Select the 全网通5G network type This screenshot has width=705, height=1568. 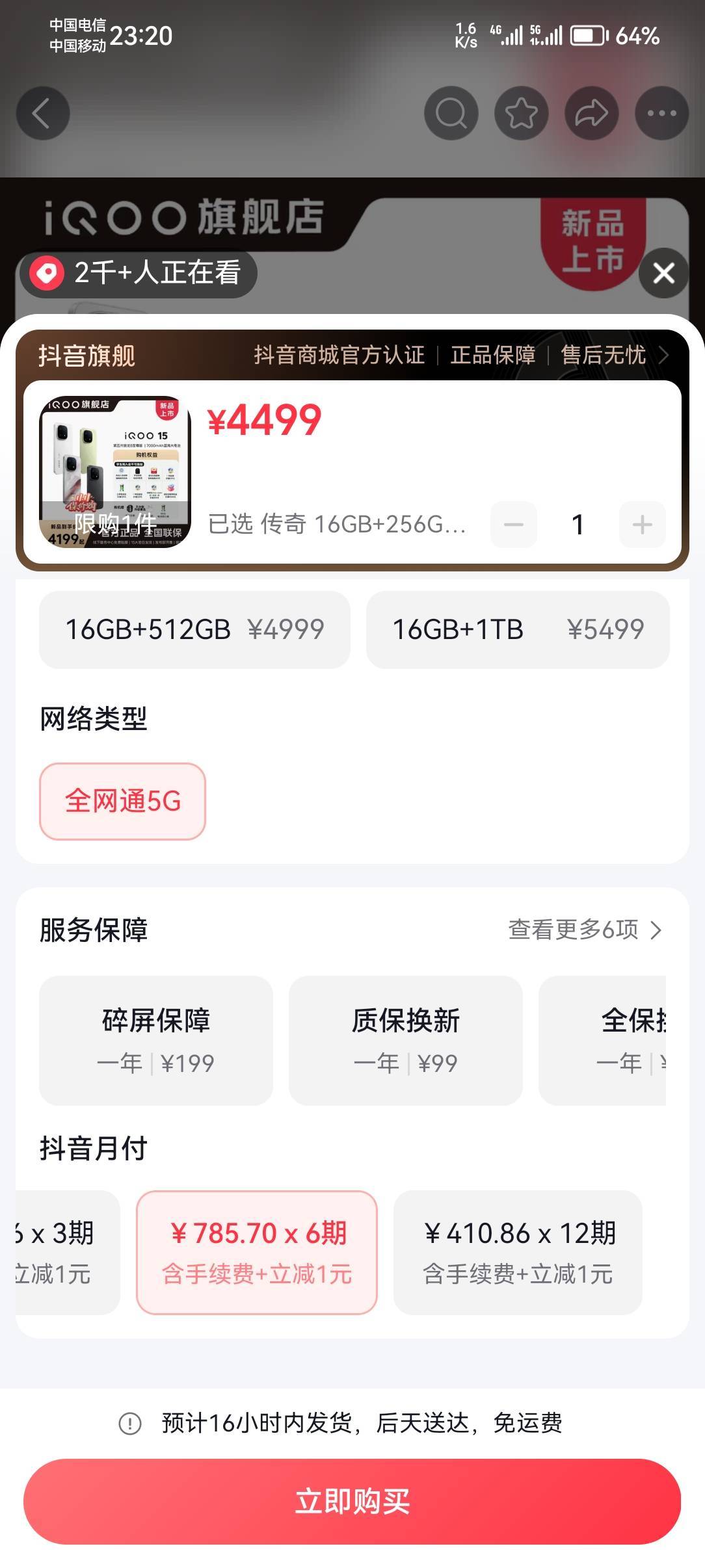pyautogui.click(x=123, y=801)
